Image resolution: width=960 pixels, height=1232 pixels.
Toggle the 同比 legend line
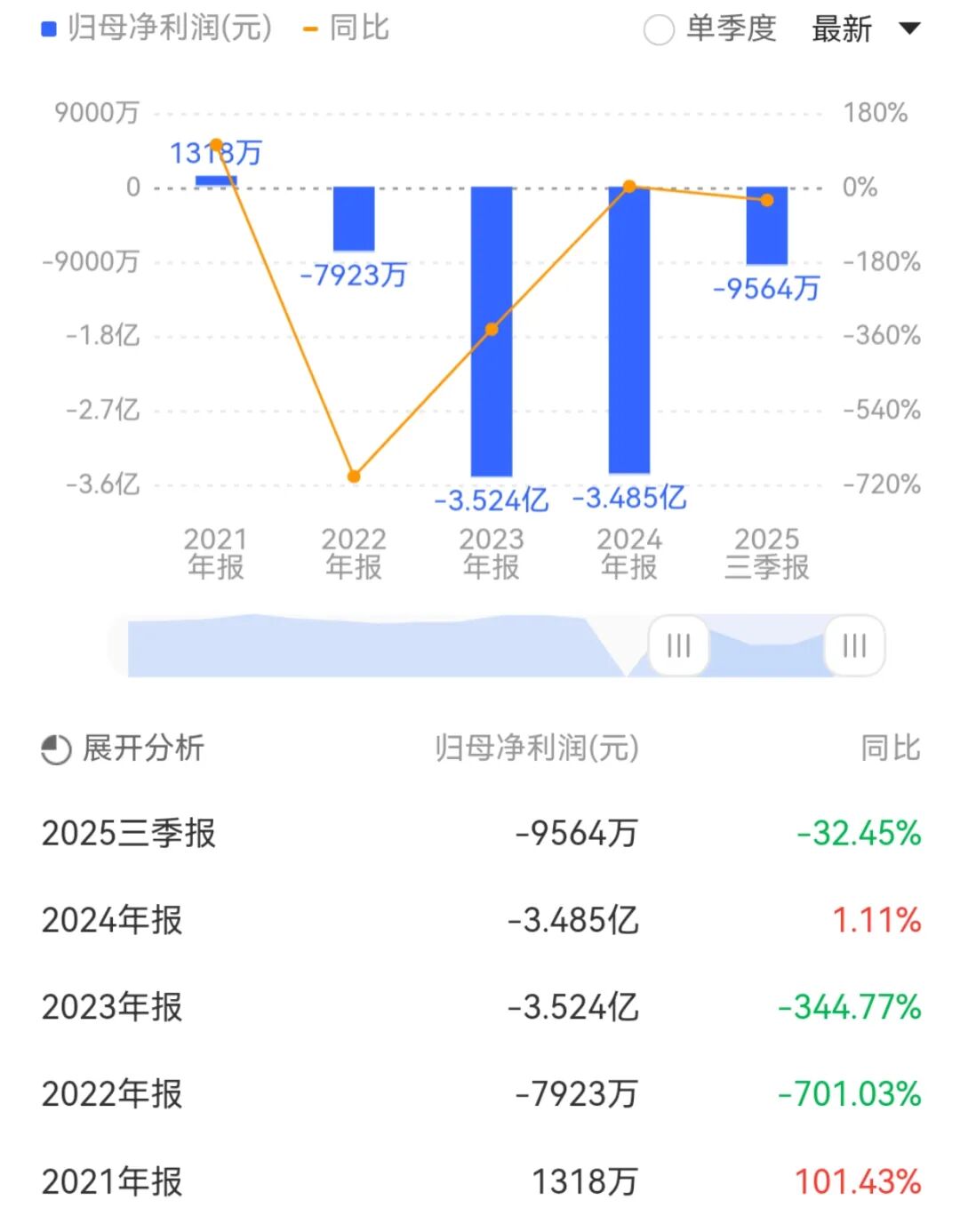[347, 28]
